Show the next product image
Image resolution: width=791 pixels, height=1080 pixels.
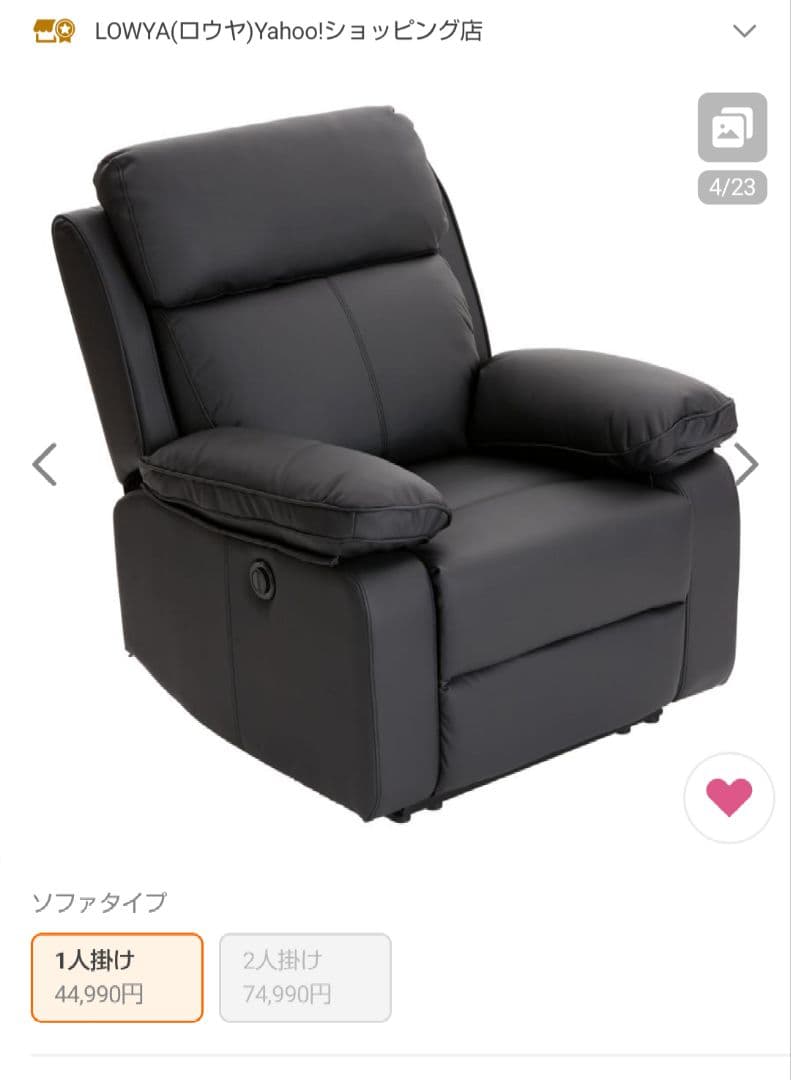[746, 464]
